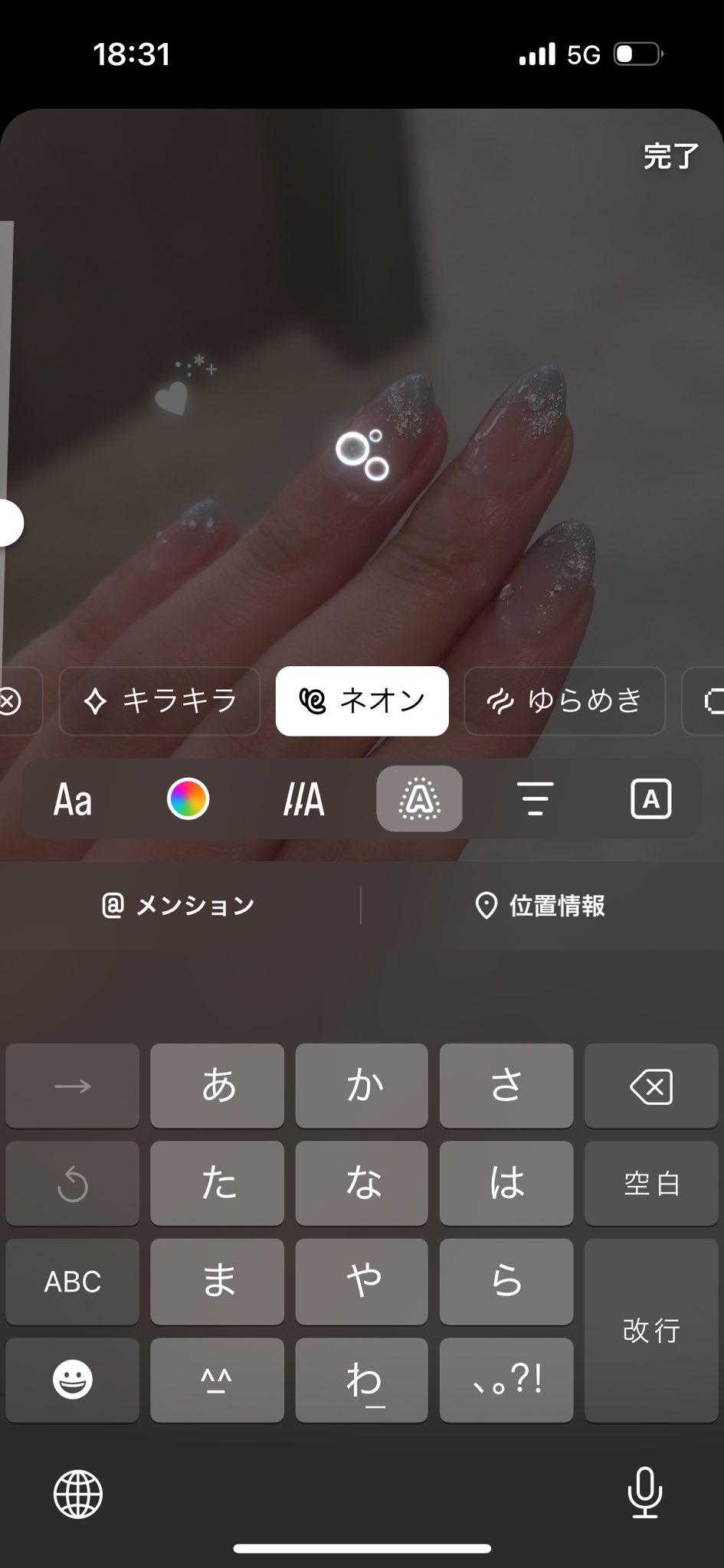Tap 完了 to finish text editing

coord(670,156)
